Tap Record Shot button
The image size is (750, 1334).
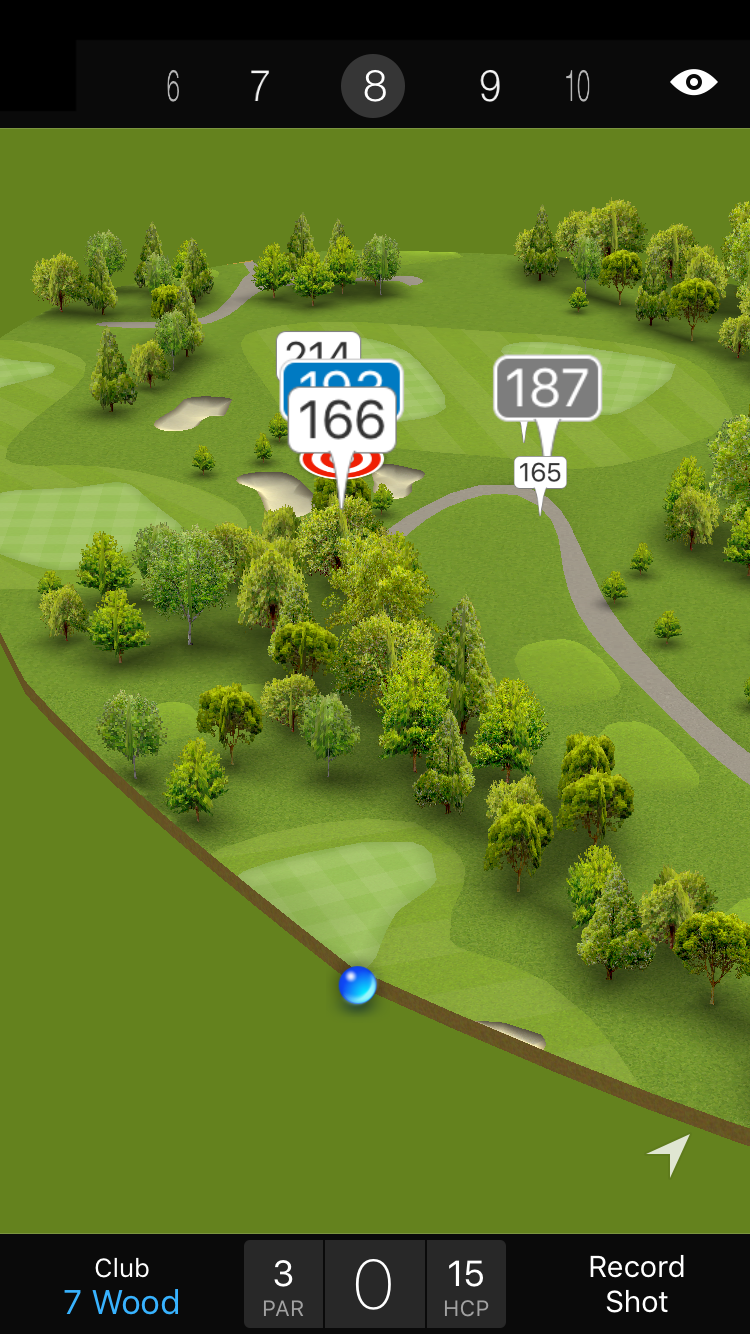(x=636, y=1284)
